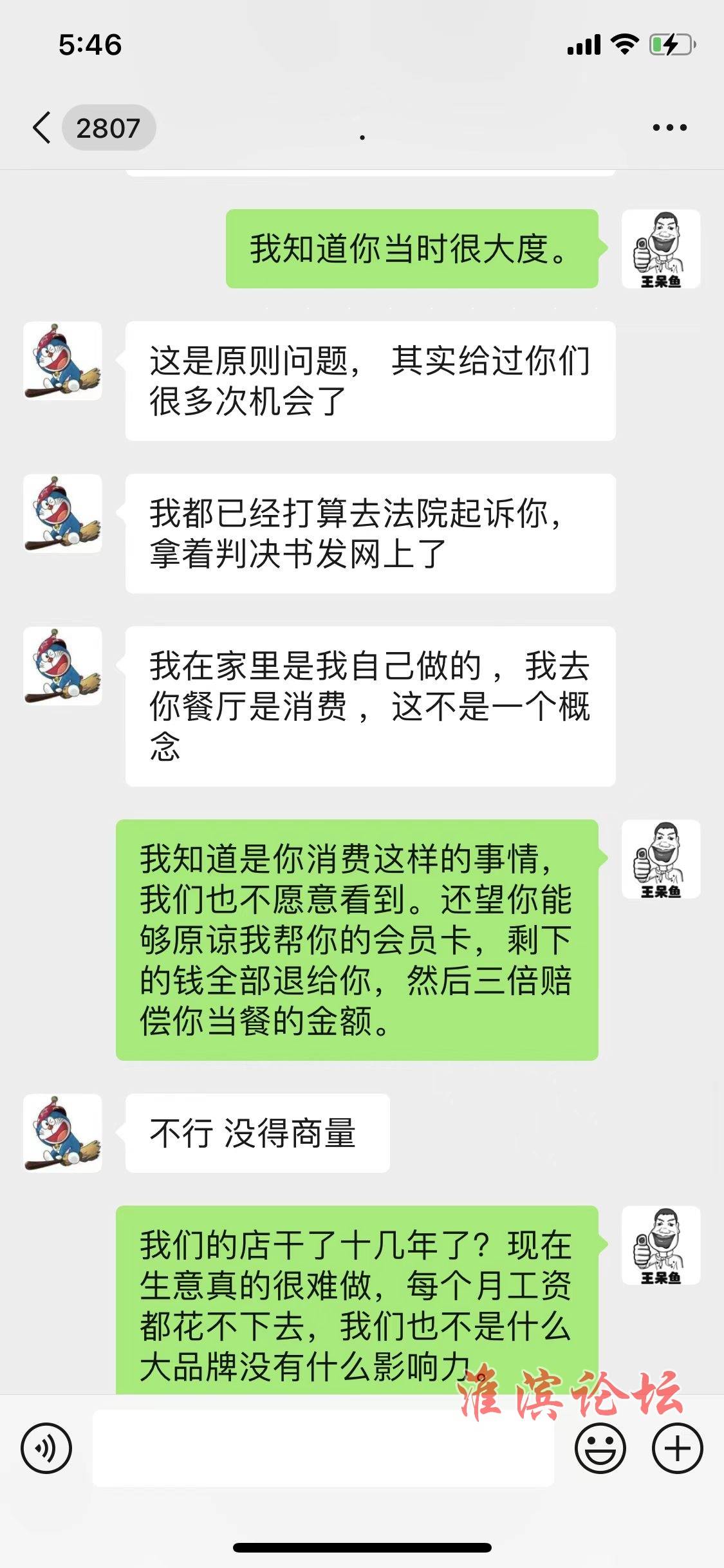Switch to voice message input
Image resolution: width=724 pixels, height=1568 pixels.
click(x=46, y=1449)
